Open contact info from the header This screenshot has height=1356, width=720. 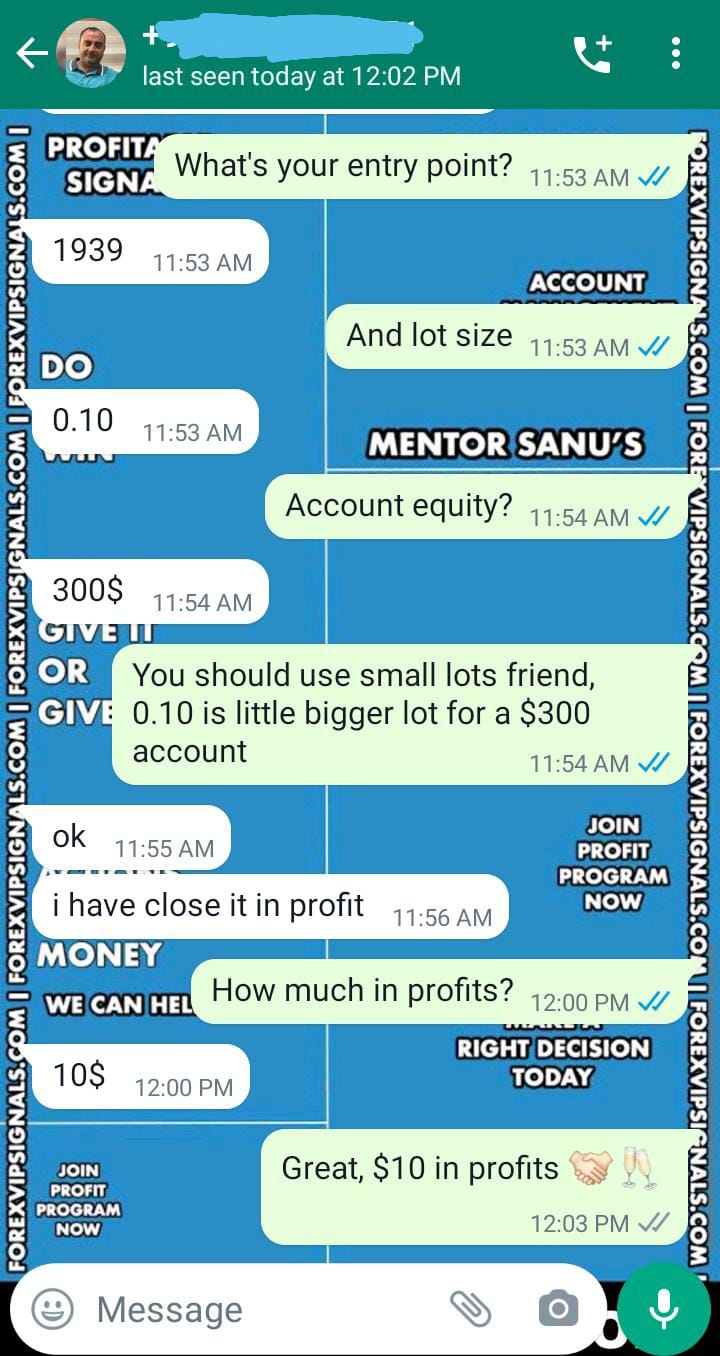click(x=300, y=56)
